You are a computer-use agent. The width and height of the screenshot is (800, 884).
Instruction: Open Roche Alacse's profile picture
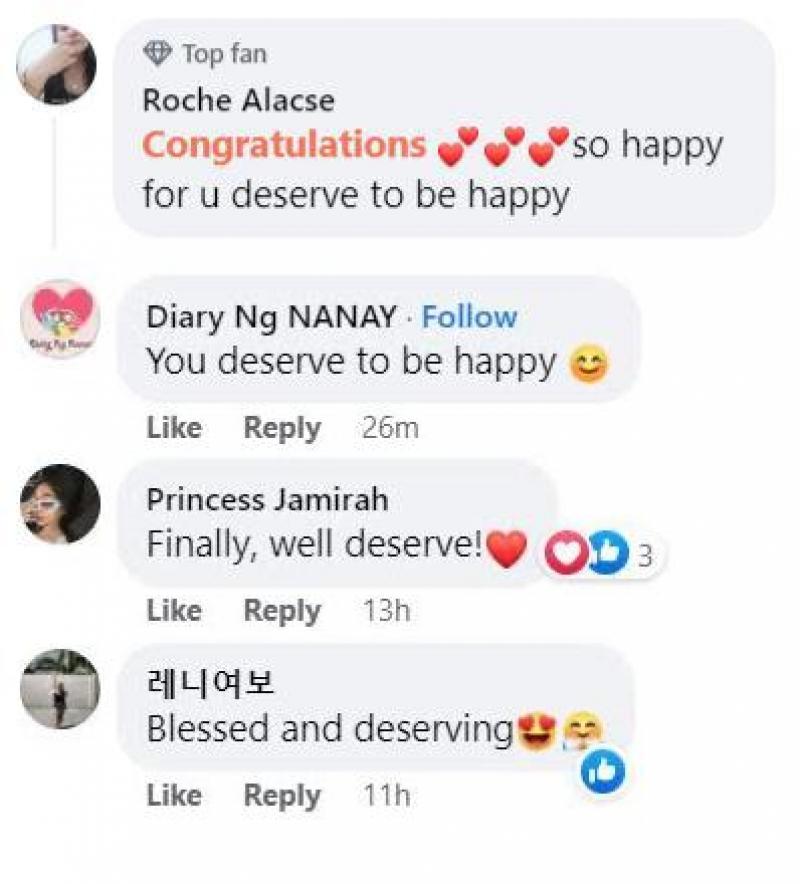[x=57, y=64]
